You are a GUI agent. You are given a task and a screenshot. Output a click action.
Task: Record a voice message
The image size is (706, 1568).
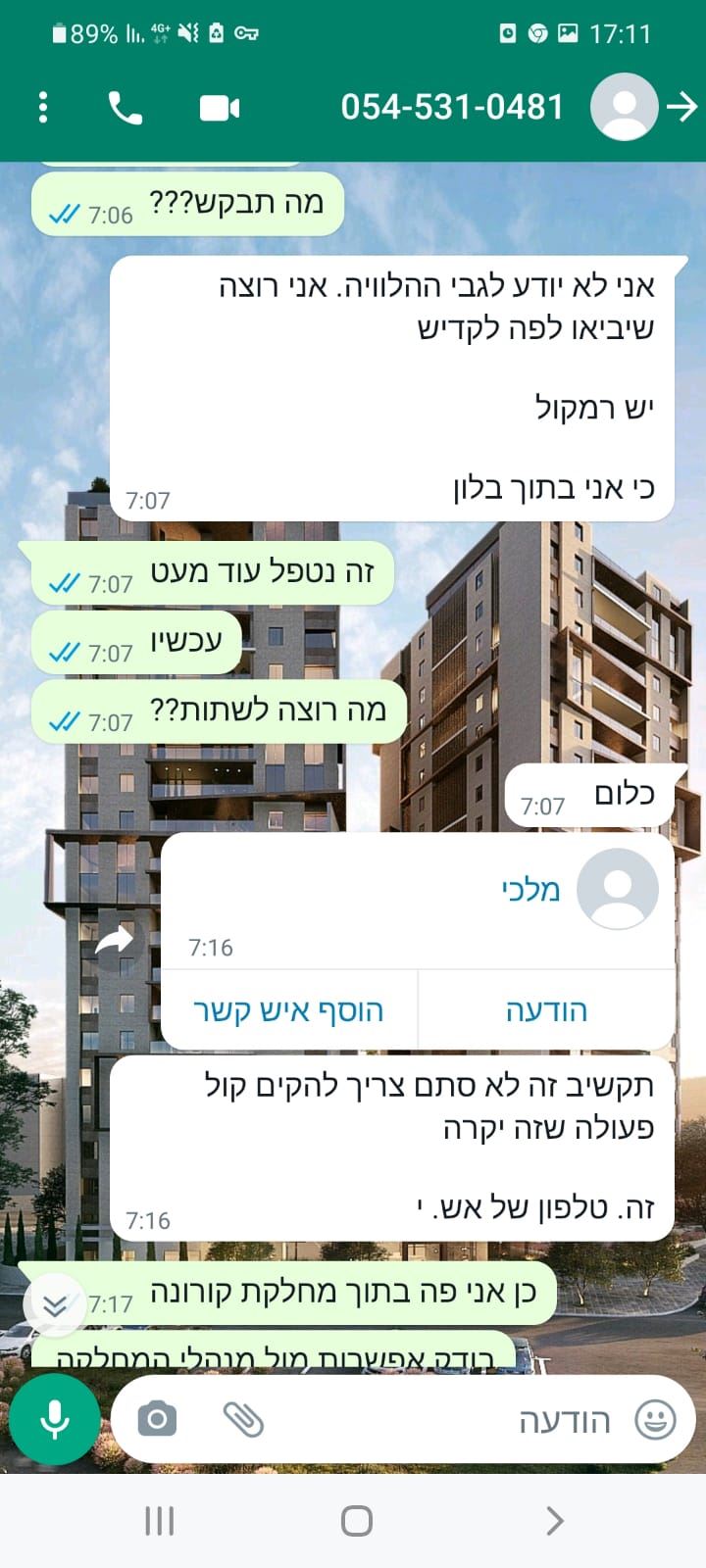point(55,1419)
